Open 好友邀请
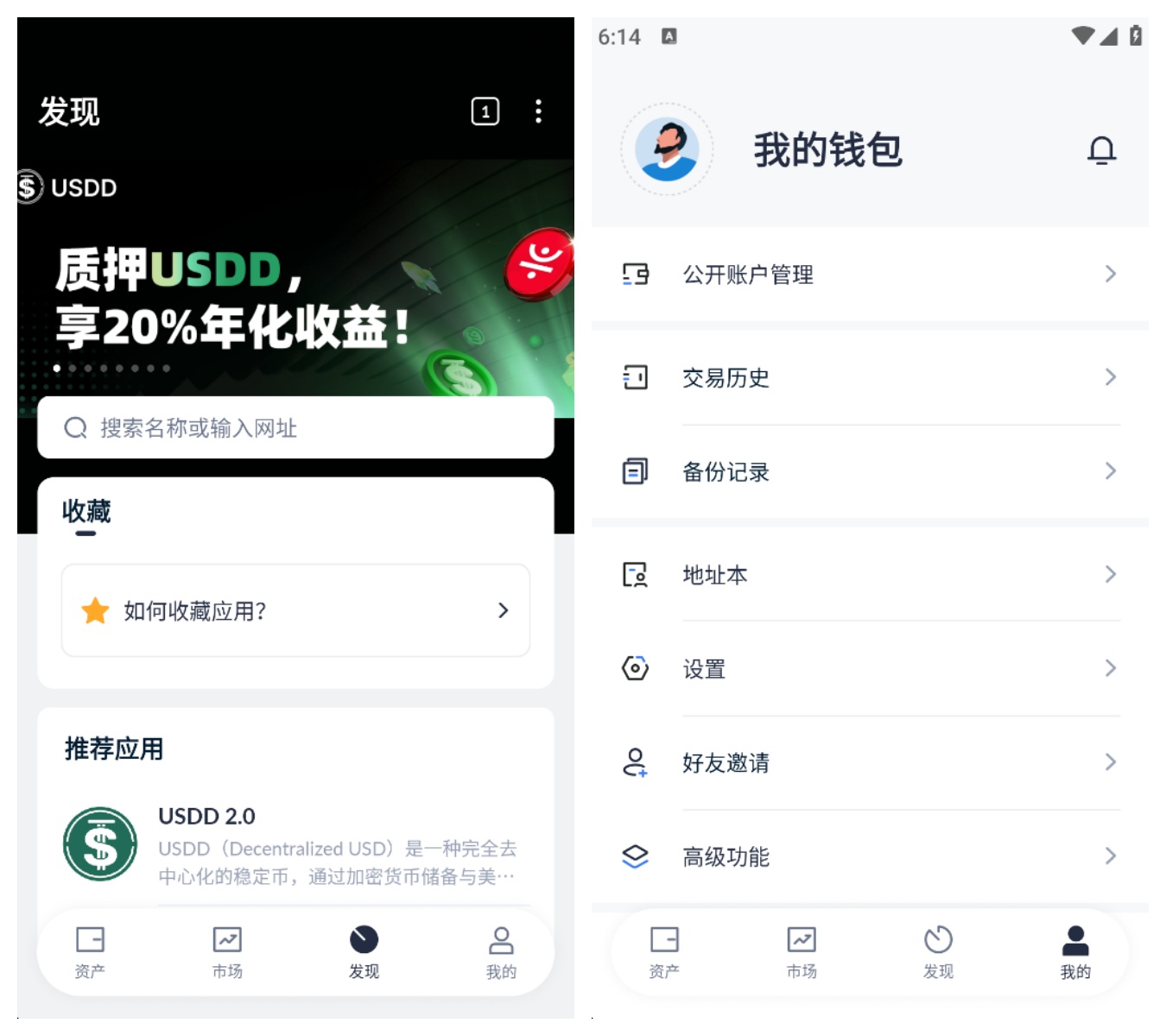This screenshot has height=1036, width=1166. pos(869,762)
